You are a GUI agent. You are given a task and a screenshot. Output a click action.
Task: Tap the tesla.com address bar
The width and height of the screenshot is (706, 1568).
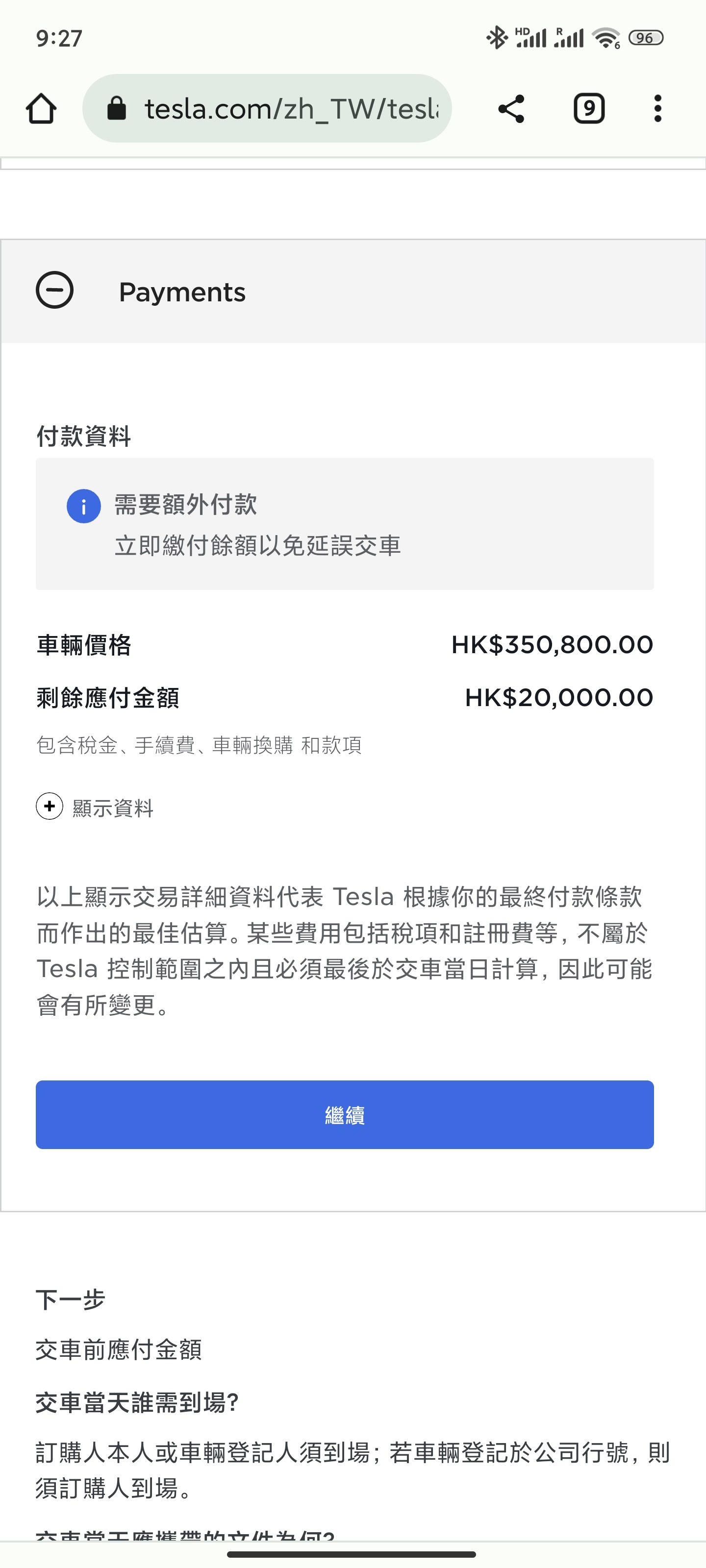[x=267, y=109]
